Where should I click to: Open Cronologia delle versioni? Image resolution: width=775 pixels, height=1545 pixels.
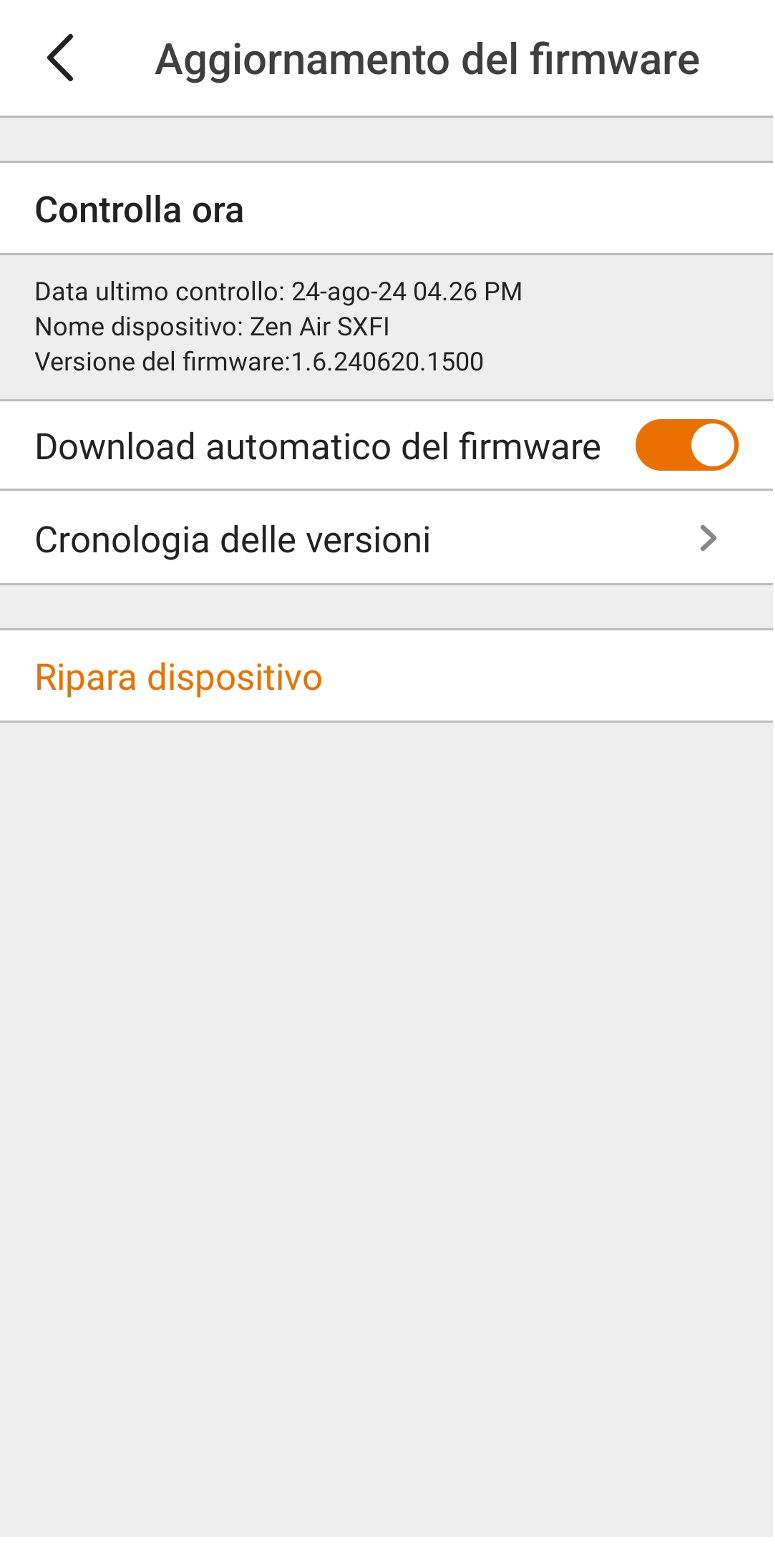(x=387, y=539)
